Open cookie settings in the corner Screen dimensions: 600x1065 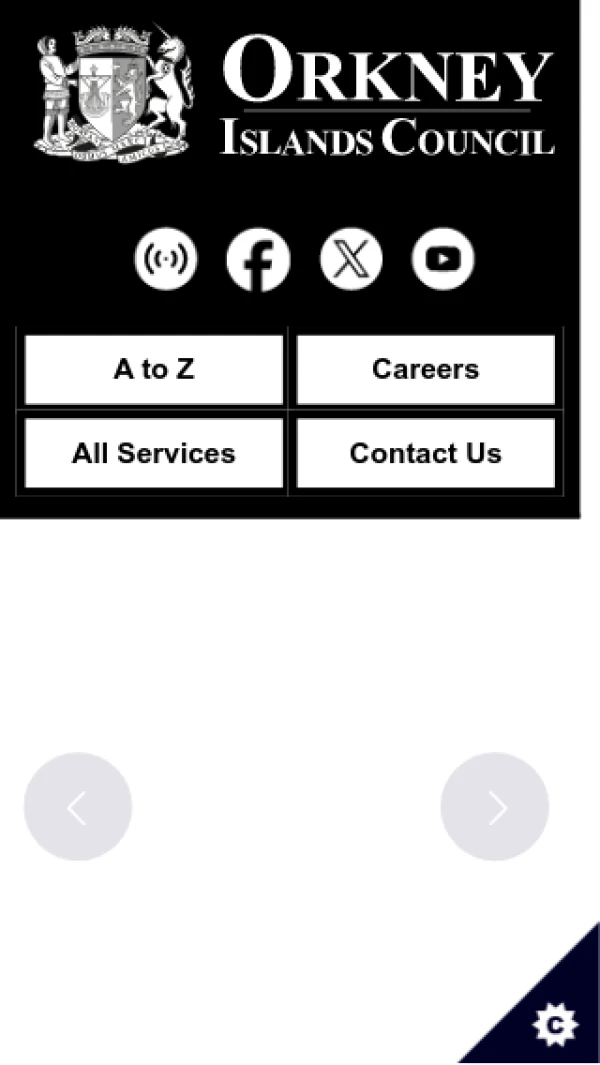point(555,1025)
